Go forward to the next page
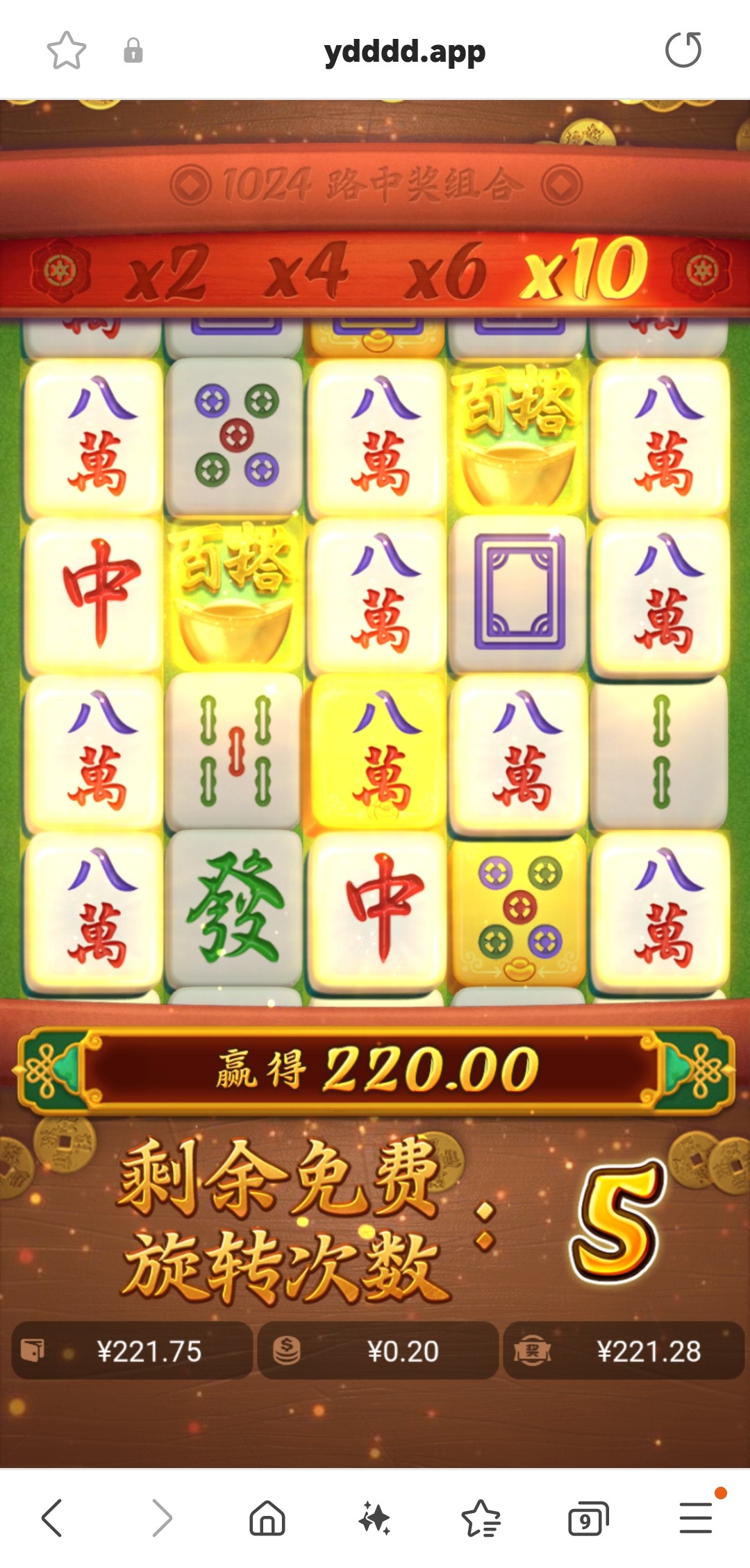 (x=161, y=1517)
